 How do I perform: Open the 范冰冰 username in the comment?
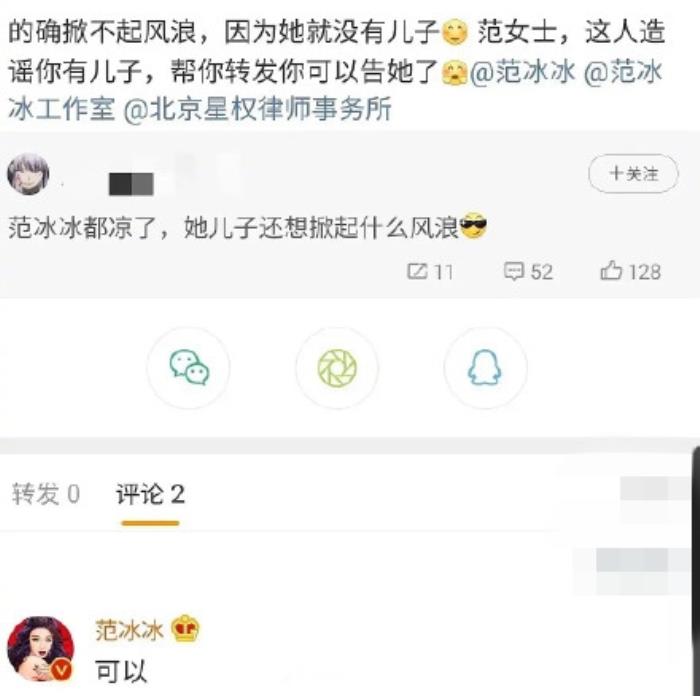point(129,630)
